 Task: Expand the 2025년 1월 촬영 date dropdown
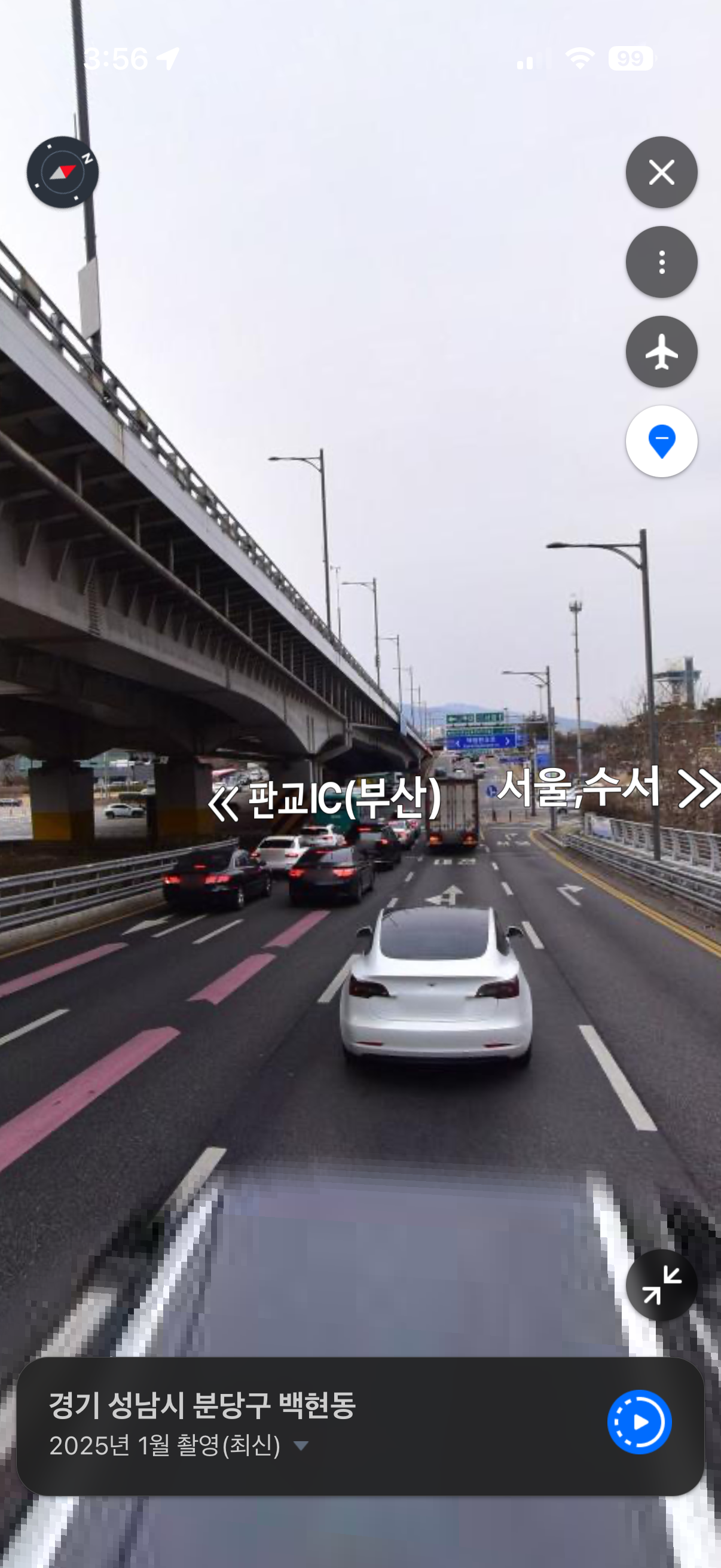coord(301,1445)
